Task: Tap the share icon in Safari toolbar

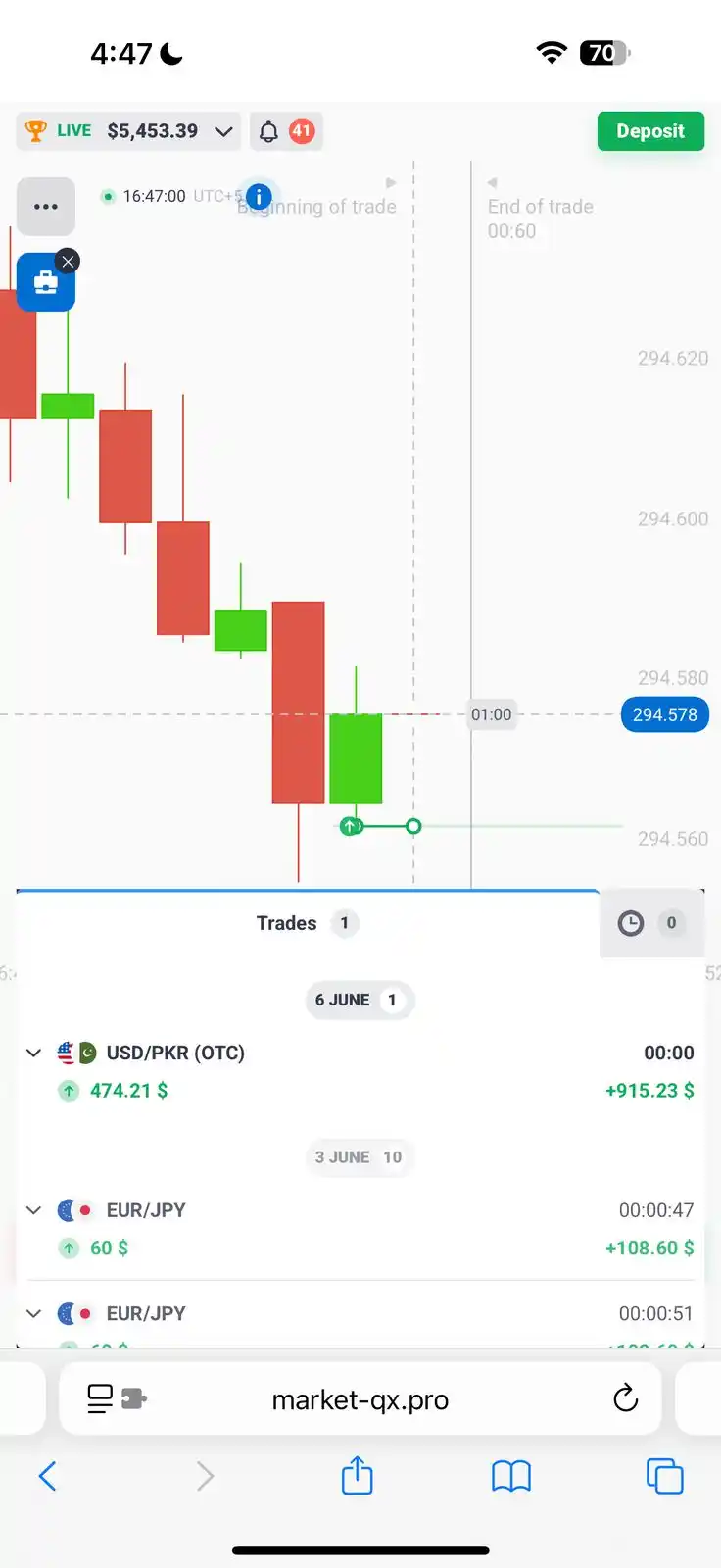Action: click(x=357, y=1476)
